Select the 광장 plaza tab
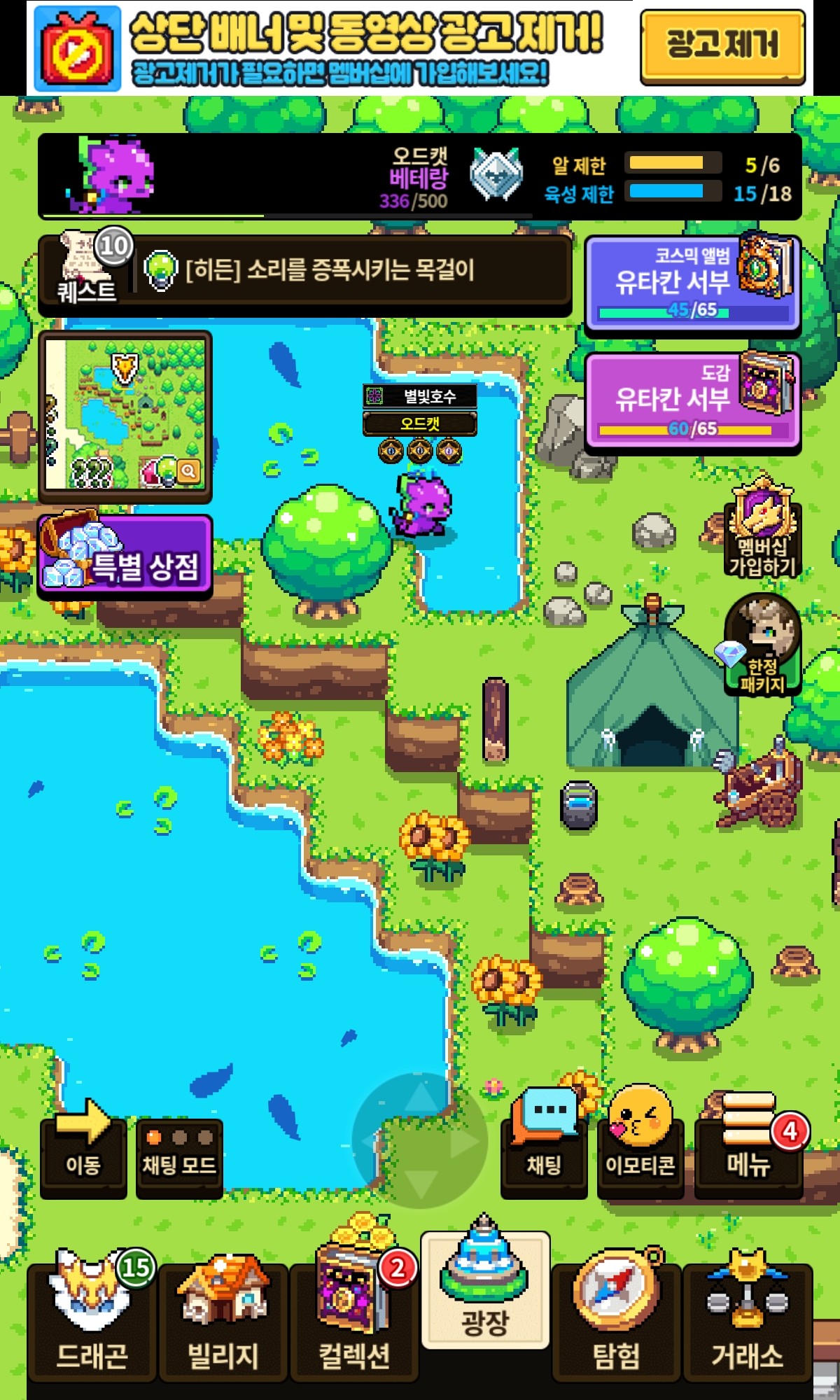This screenshot has height=1400, width=840. (x=485, y=1289)
